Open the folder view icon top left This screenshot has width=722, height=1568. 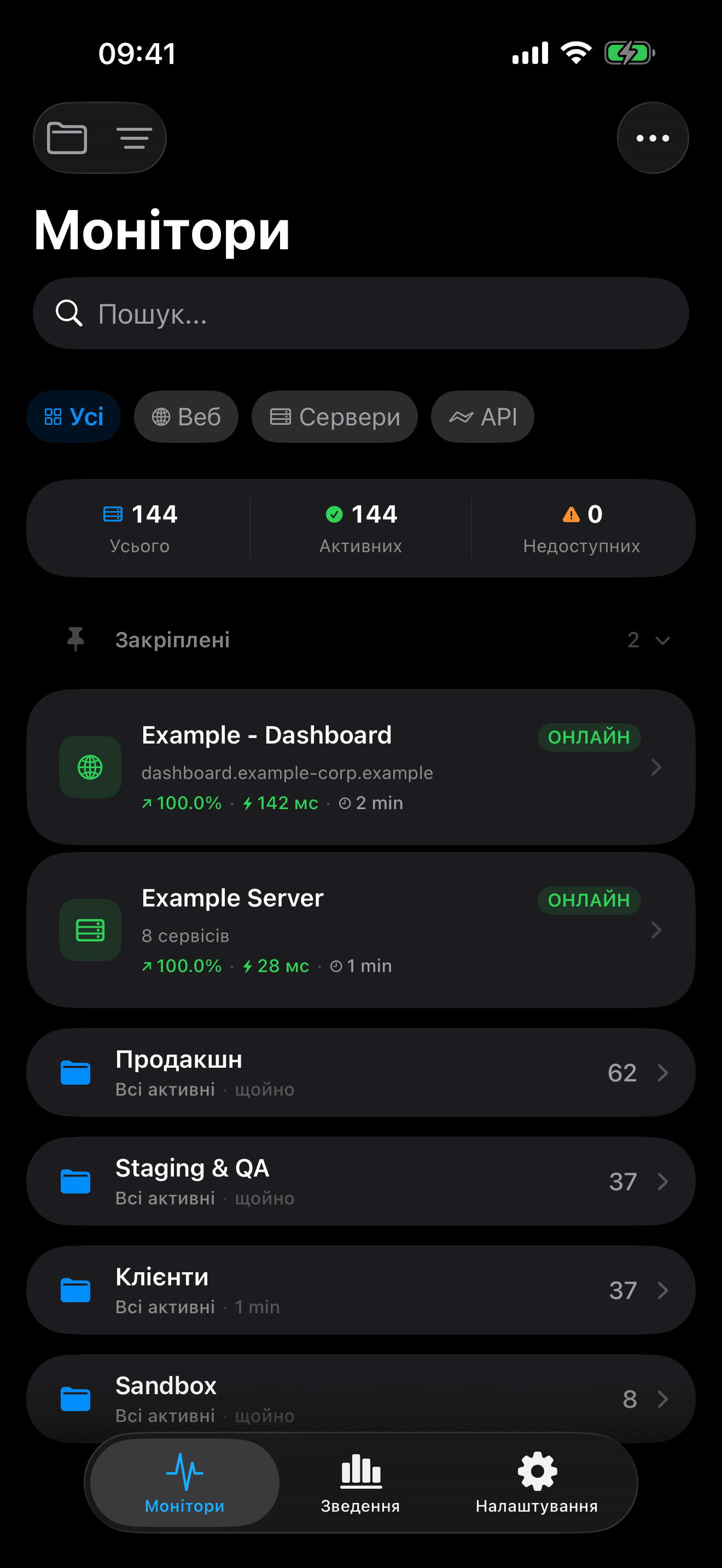67,138
